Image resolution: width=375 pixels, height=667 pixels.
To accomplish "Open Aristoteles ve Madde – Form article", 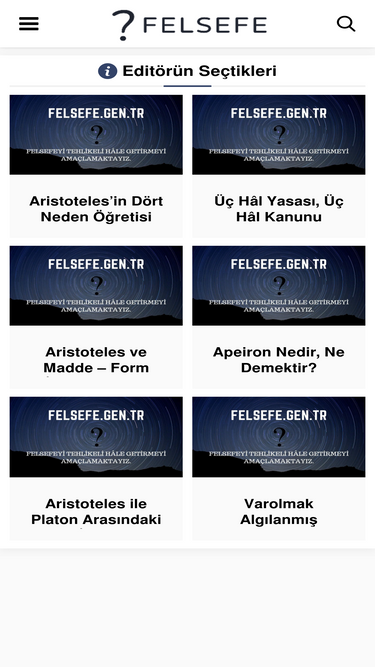I will [x=96, y=360].
